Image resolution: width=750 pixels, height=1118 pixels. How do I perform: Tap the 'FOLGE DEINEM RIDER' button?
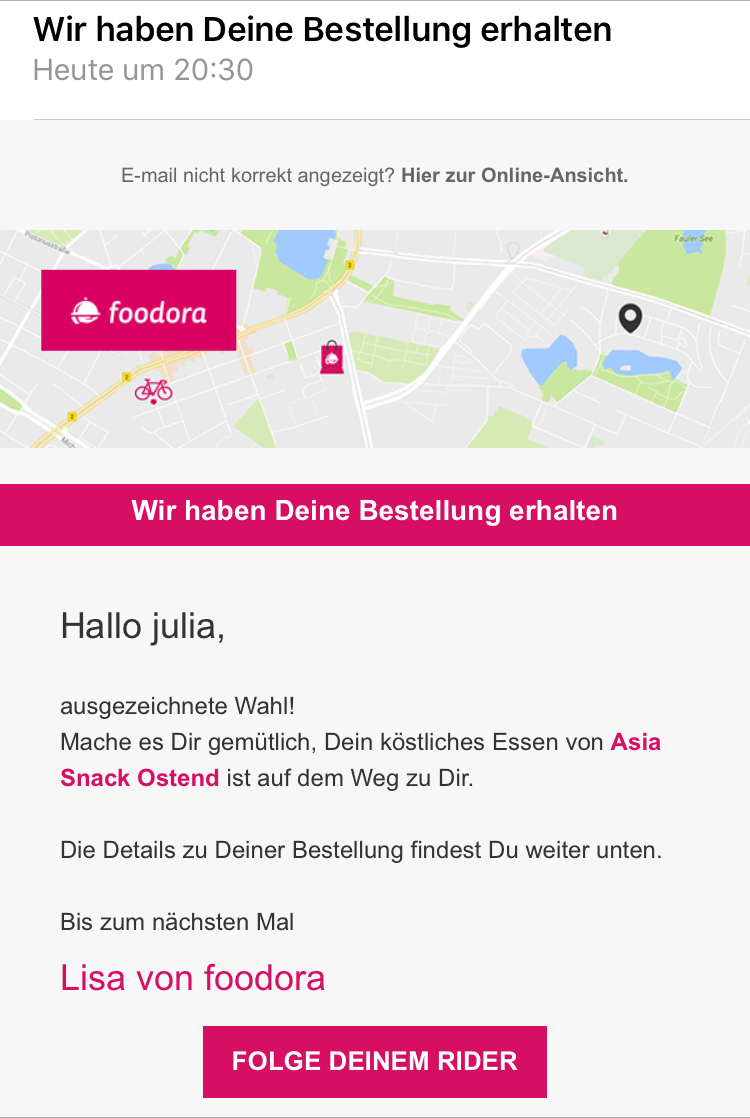click(x=375, y=1061)
